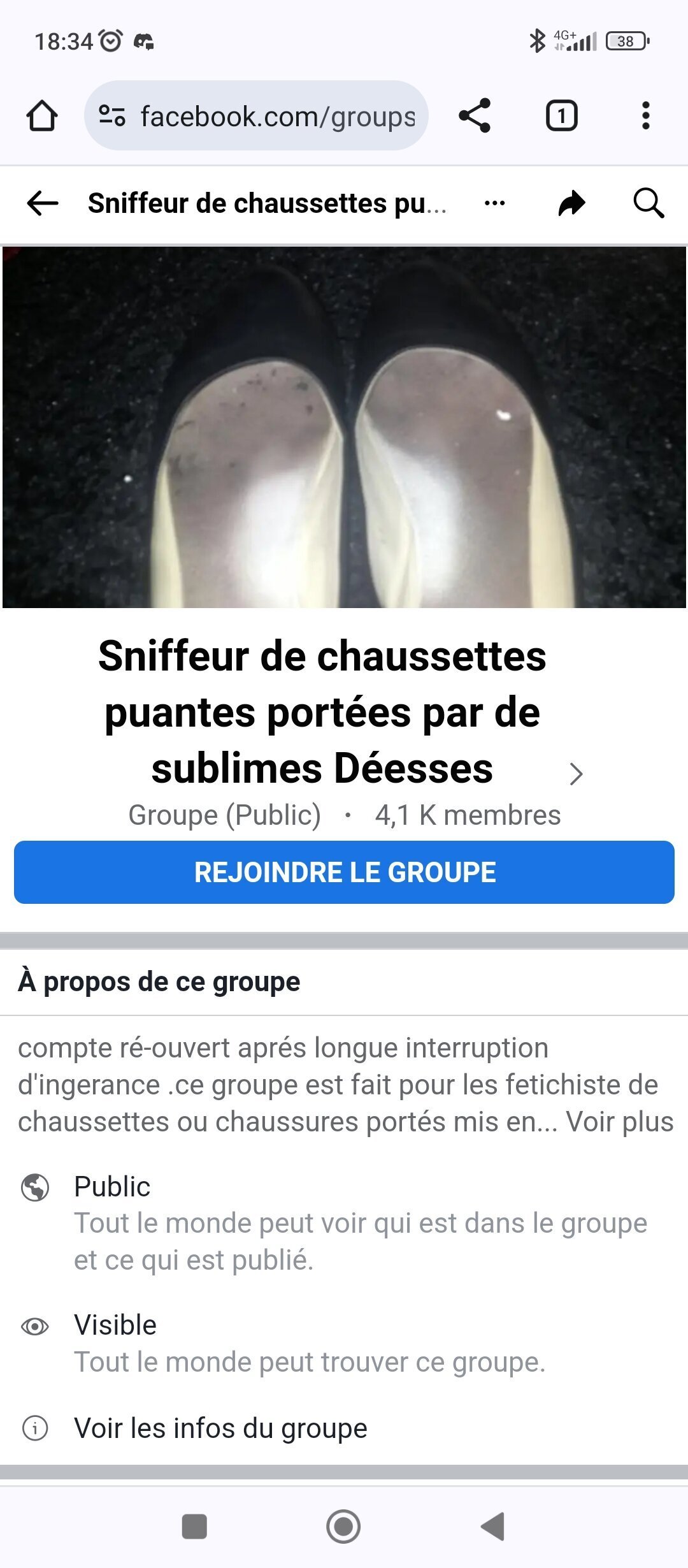
Task: Tap the system back button
Action: point(494,1527)
